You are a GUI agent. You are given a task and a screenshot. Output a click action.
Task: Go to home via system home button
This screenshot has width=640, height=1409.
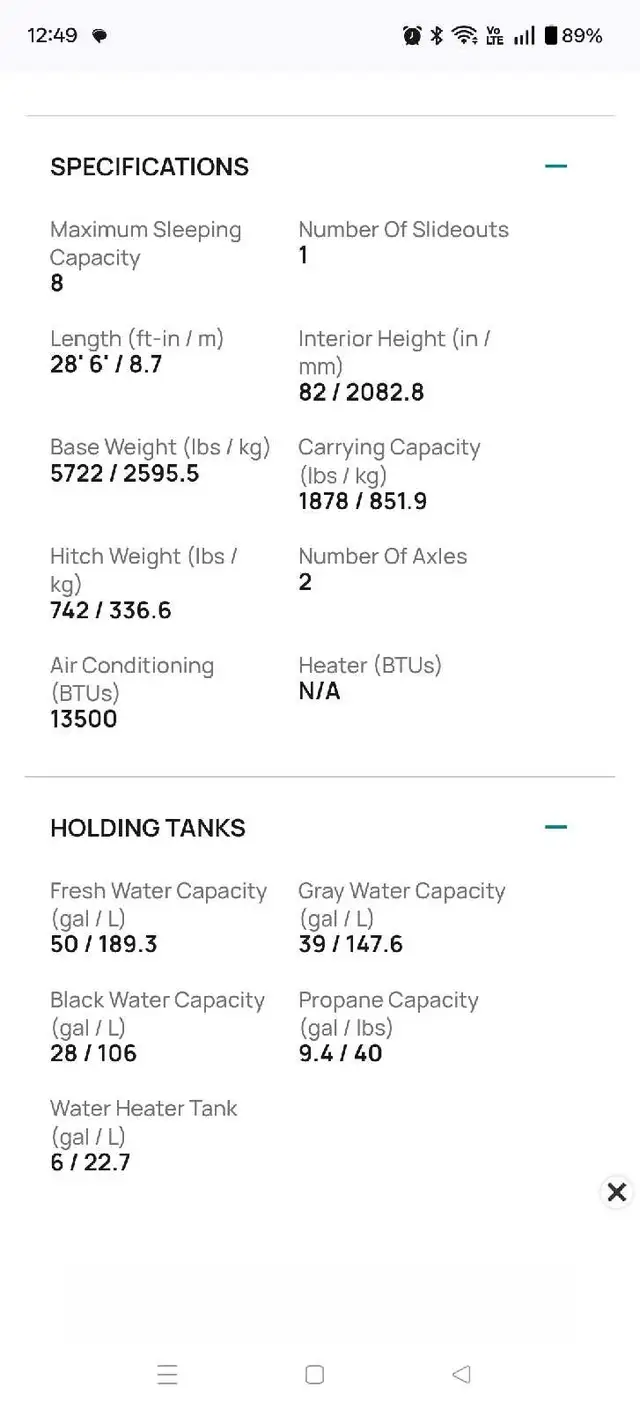(x=314, y=1374)
